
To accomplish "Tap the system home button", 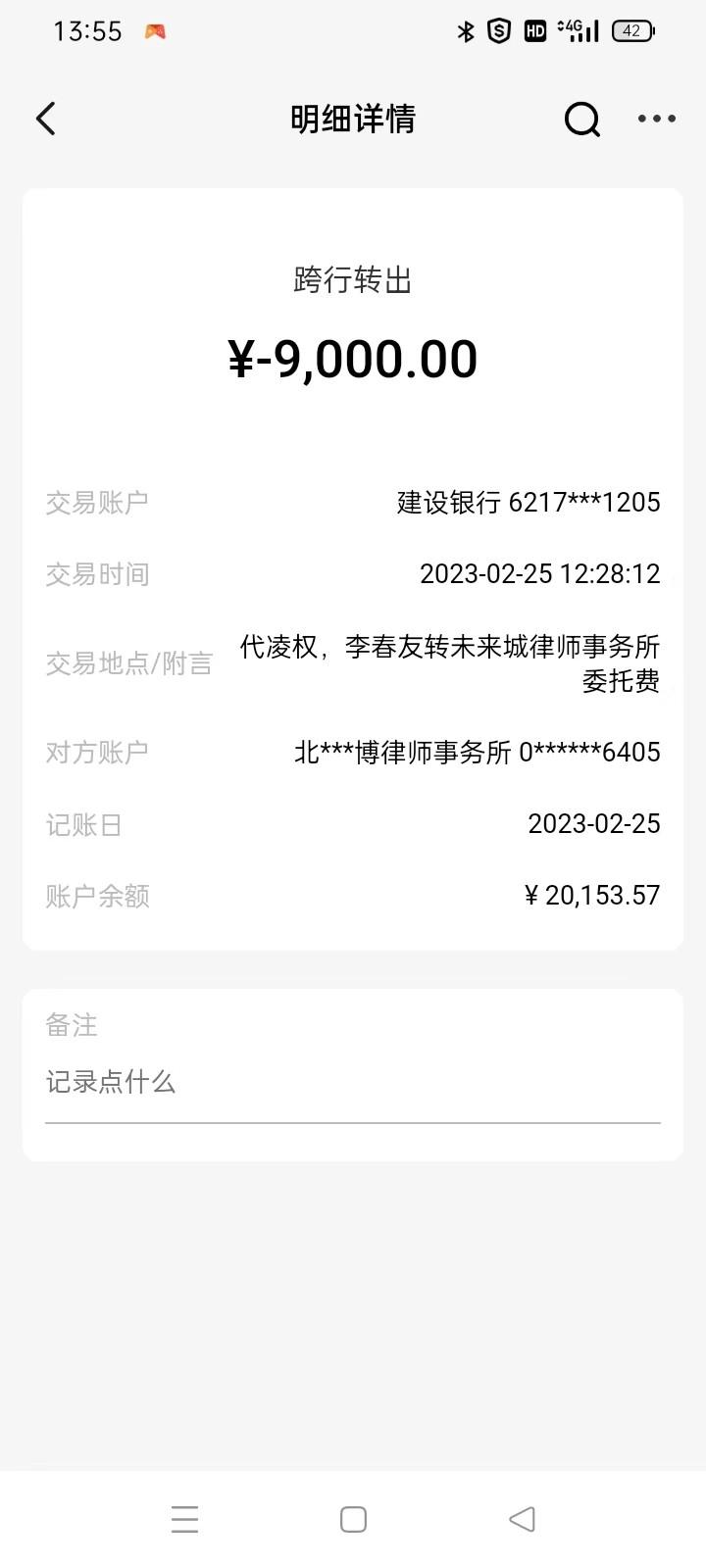I will (x=353, y=1519).
